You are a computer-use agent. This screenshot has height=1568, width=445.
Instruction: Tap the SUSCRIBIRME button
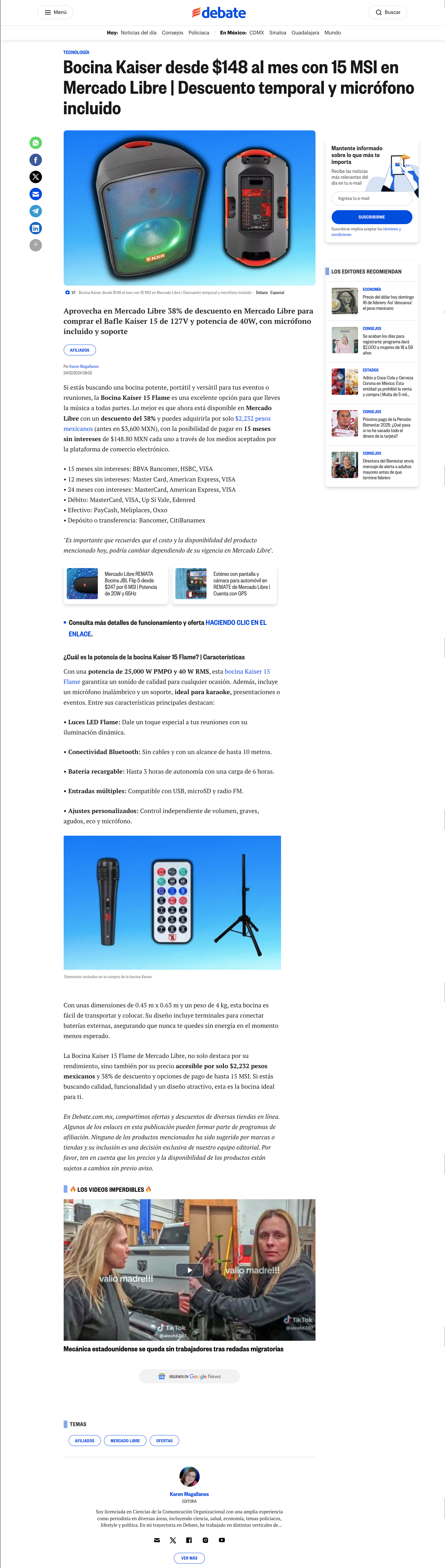[x=371, y=217]
